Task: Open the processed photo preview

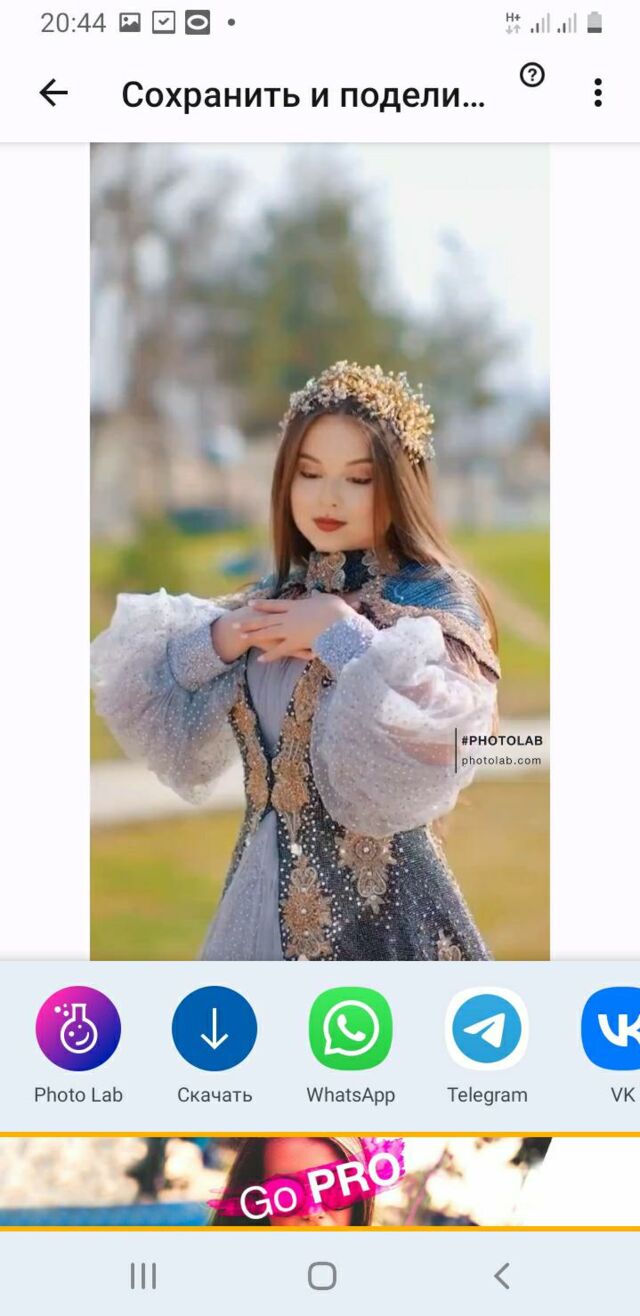Action: click(320, 550)
